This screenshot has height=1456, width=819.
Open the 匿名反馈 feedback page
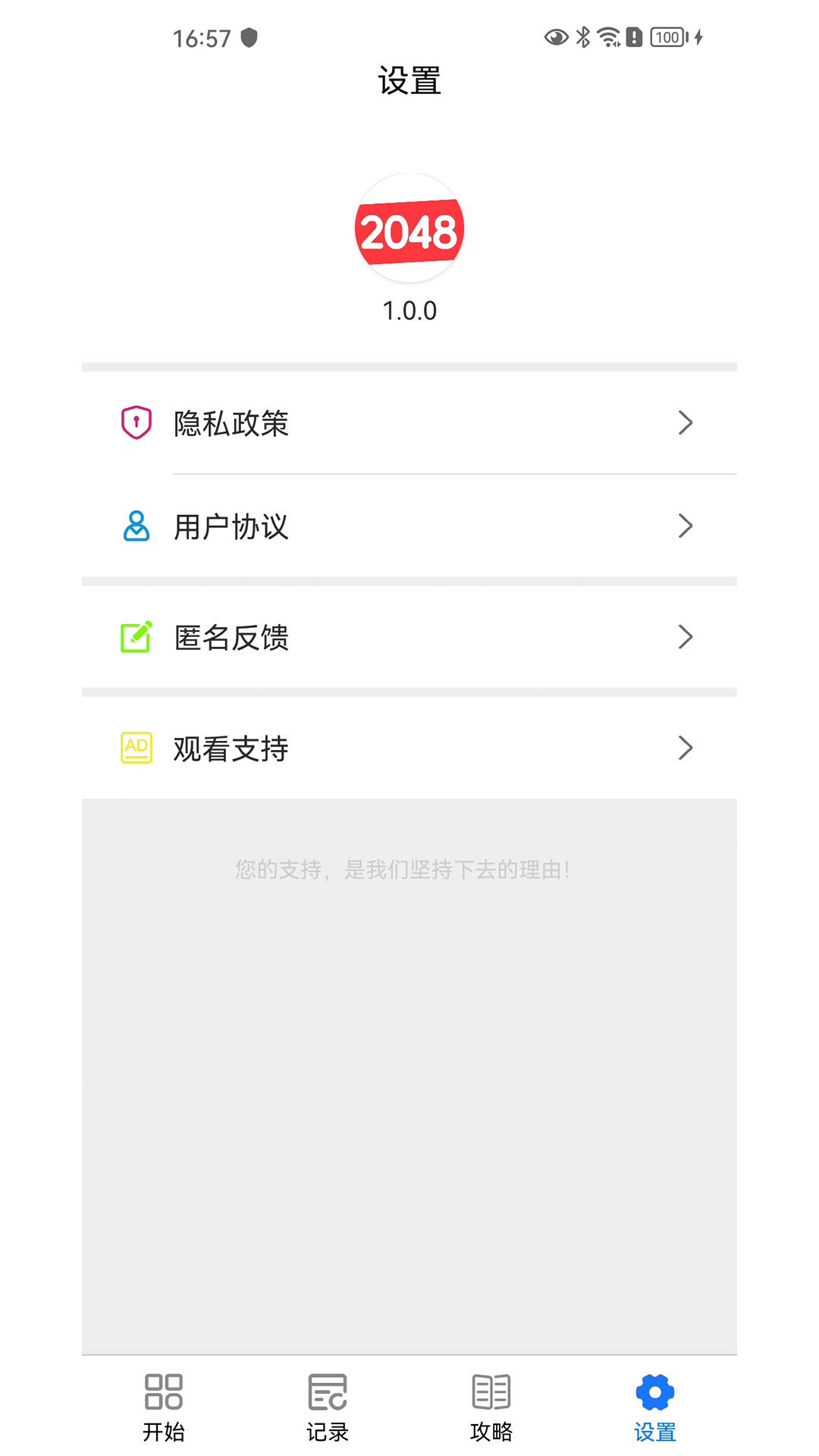[231, 639]
